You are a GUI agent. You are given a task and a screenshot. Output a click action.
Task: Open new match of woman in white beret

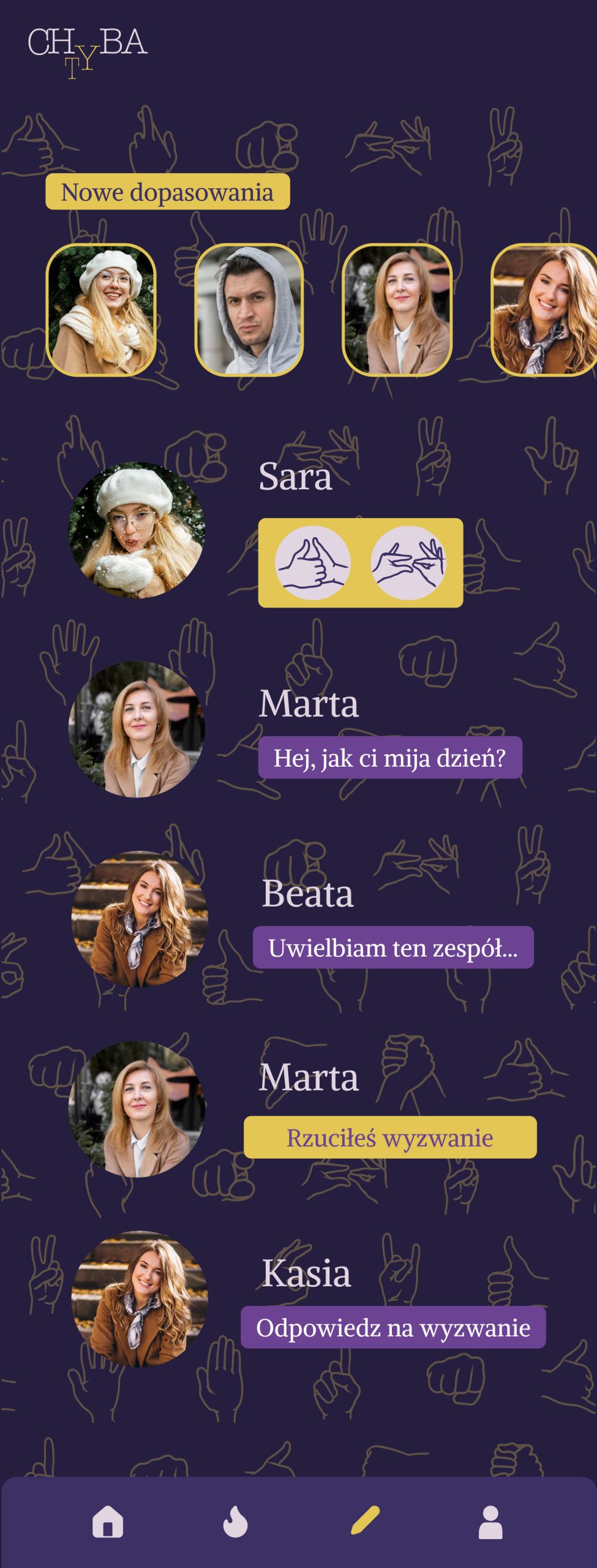[x=101, y=310]
